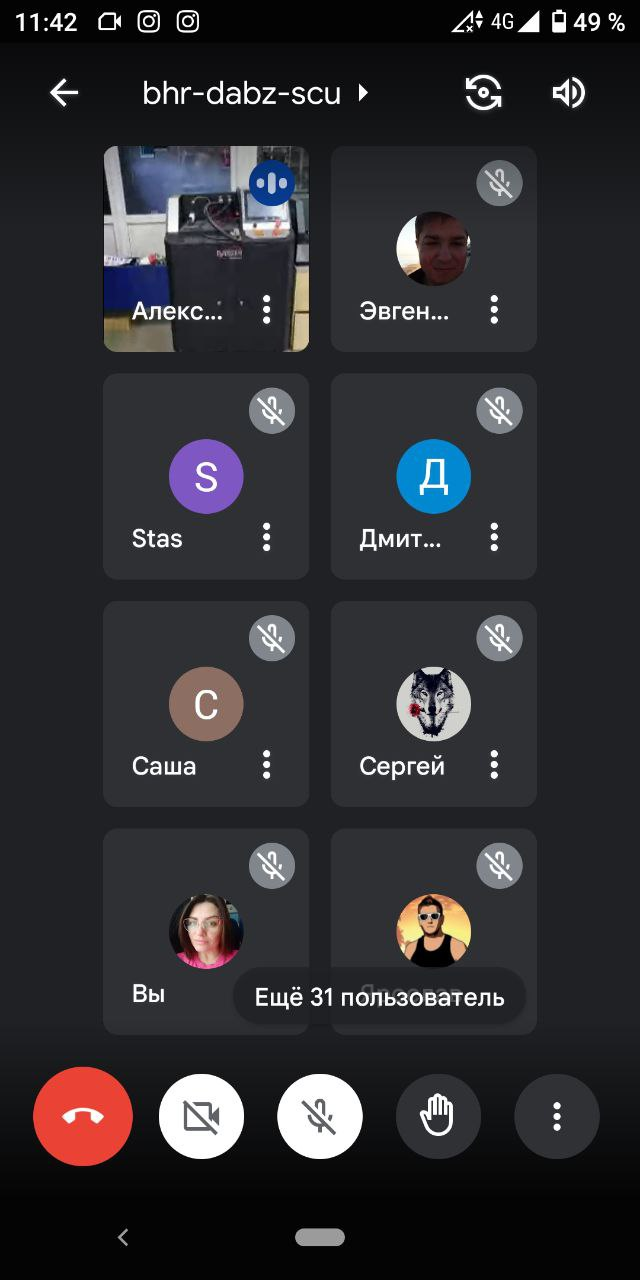This screenshot has height=1280, width=640.
Task: Open the three-dot menu on Саша tile
Action: (x=266, y=765)
